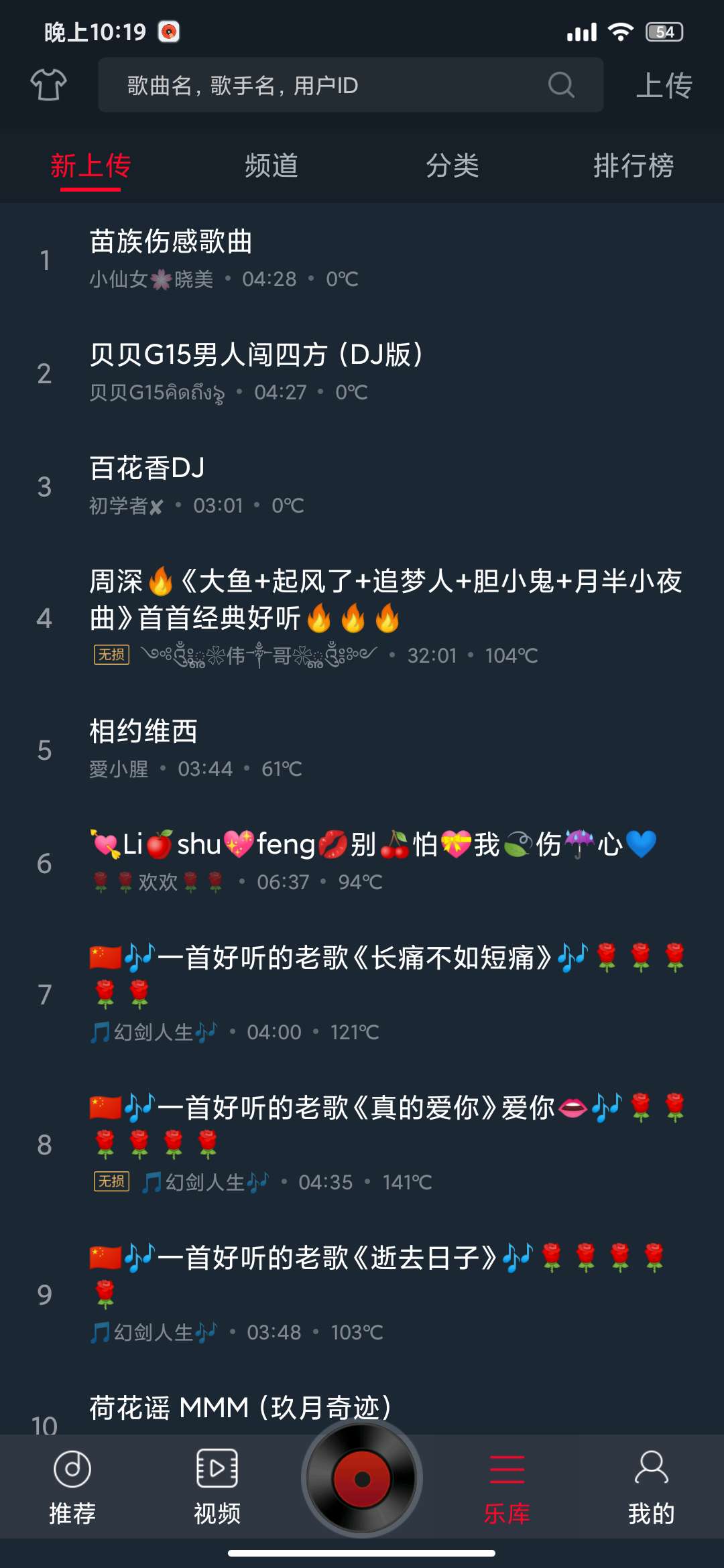This screenshot has height=1568, width=724.
Task: Select the 新上传 tab
Action: coord(90,166)
